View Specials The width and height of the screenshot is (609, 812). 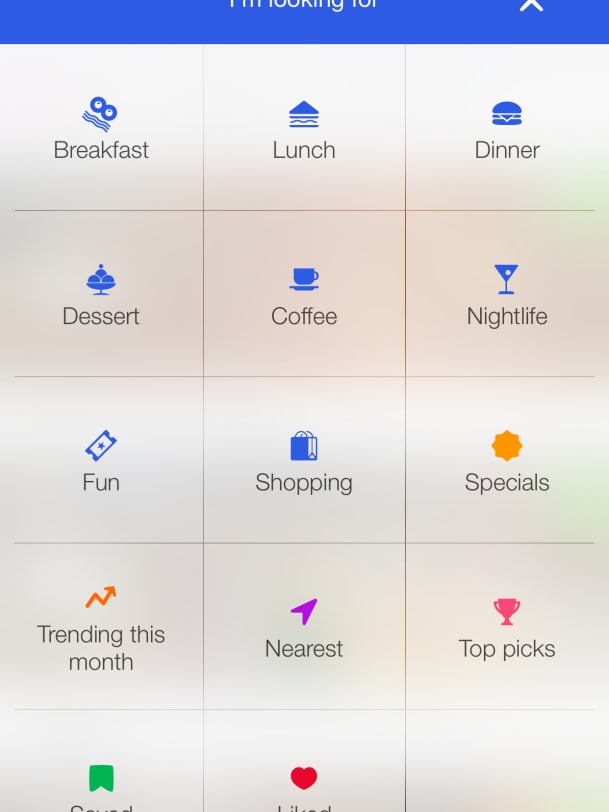[x=507, y=460]
